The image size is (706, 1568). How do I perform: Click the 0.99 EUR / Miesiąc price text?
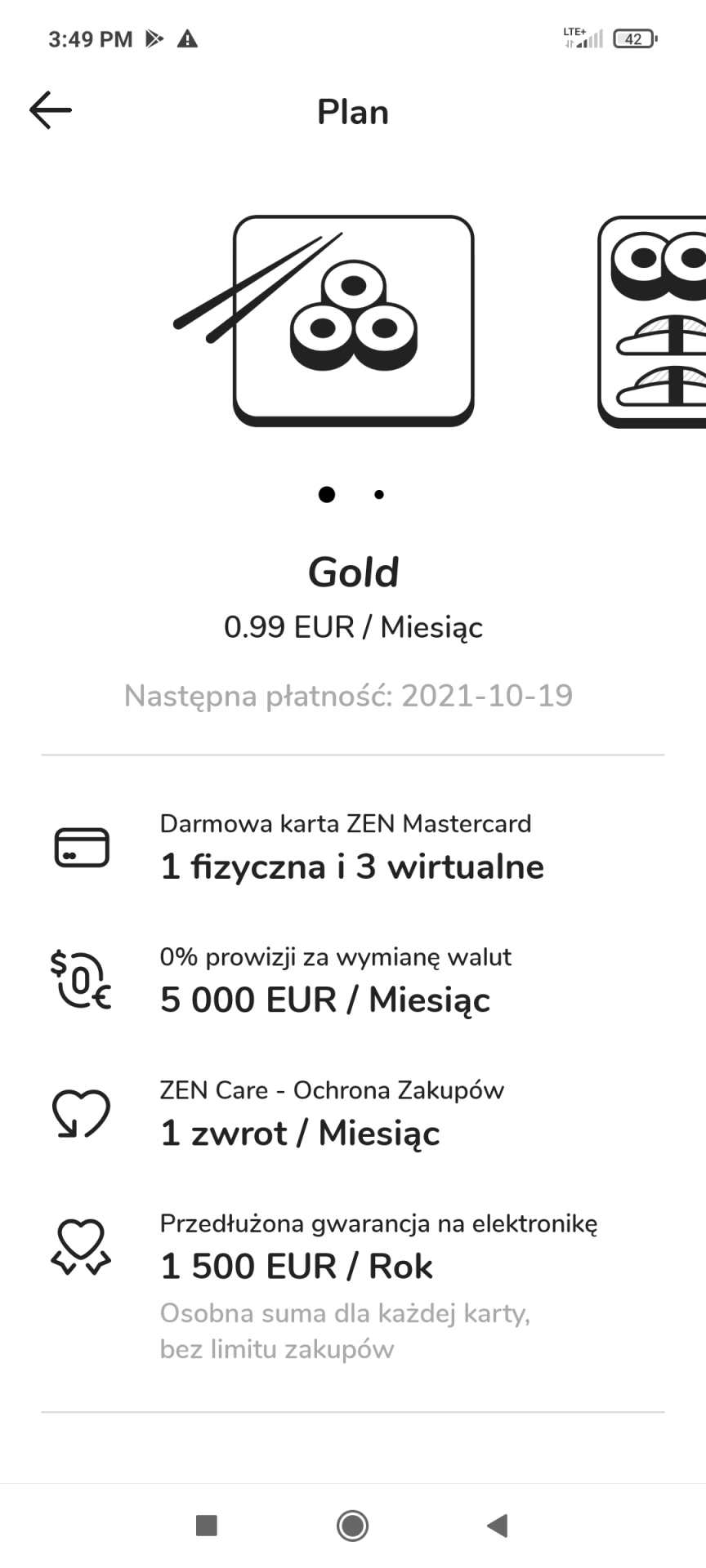pyautogui.click(x=353, y=627)
